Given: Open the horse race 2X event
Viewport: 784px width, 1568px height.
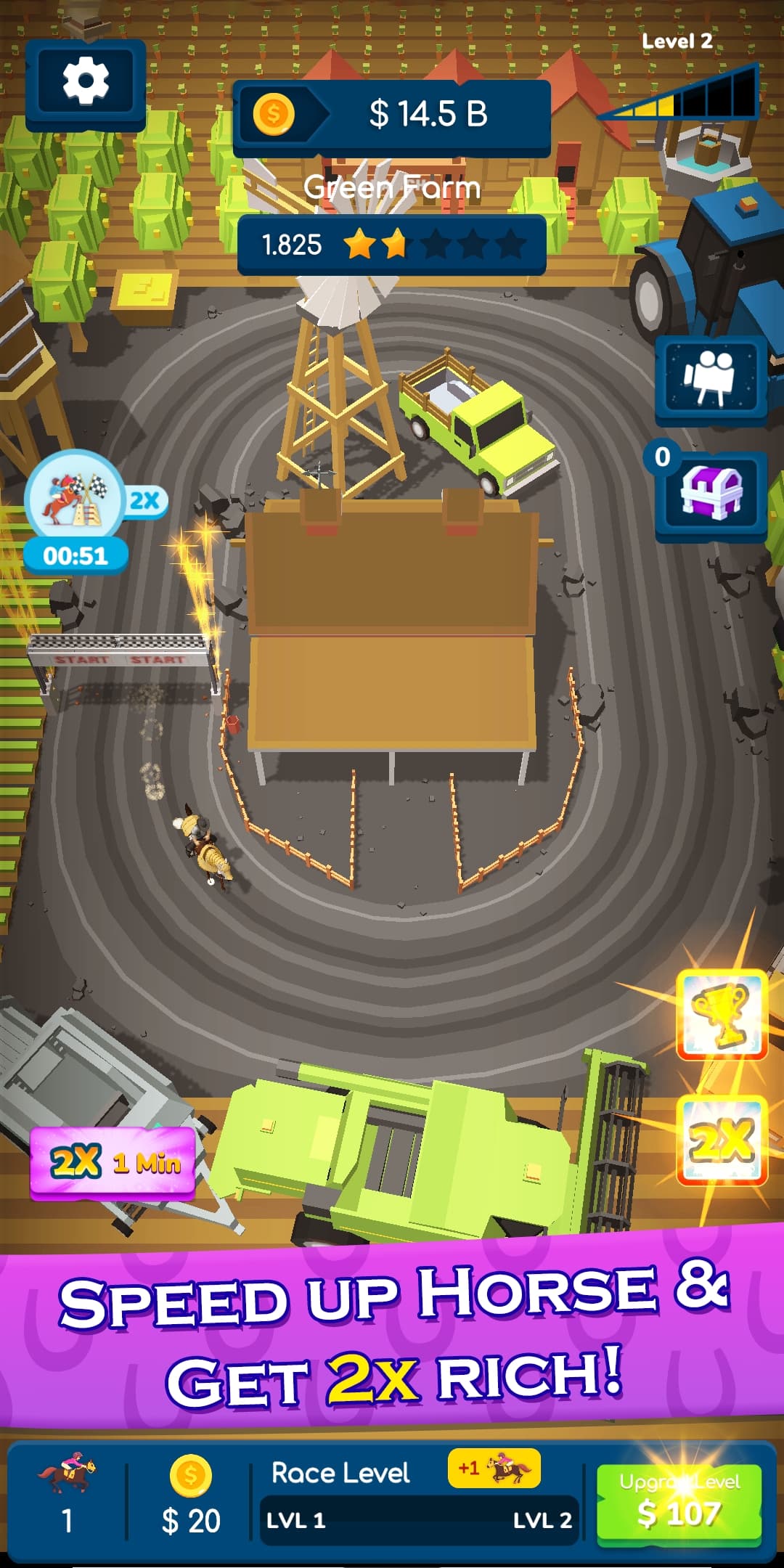Looking at the screenshot, I should click(75, 499).
